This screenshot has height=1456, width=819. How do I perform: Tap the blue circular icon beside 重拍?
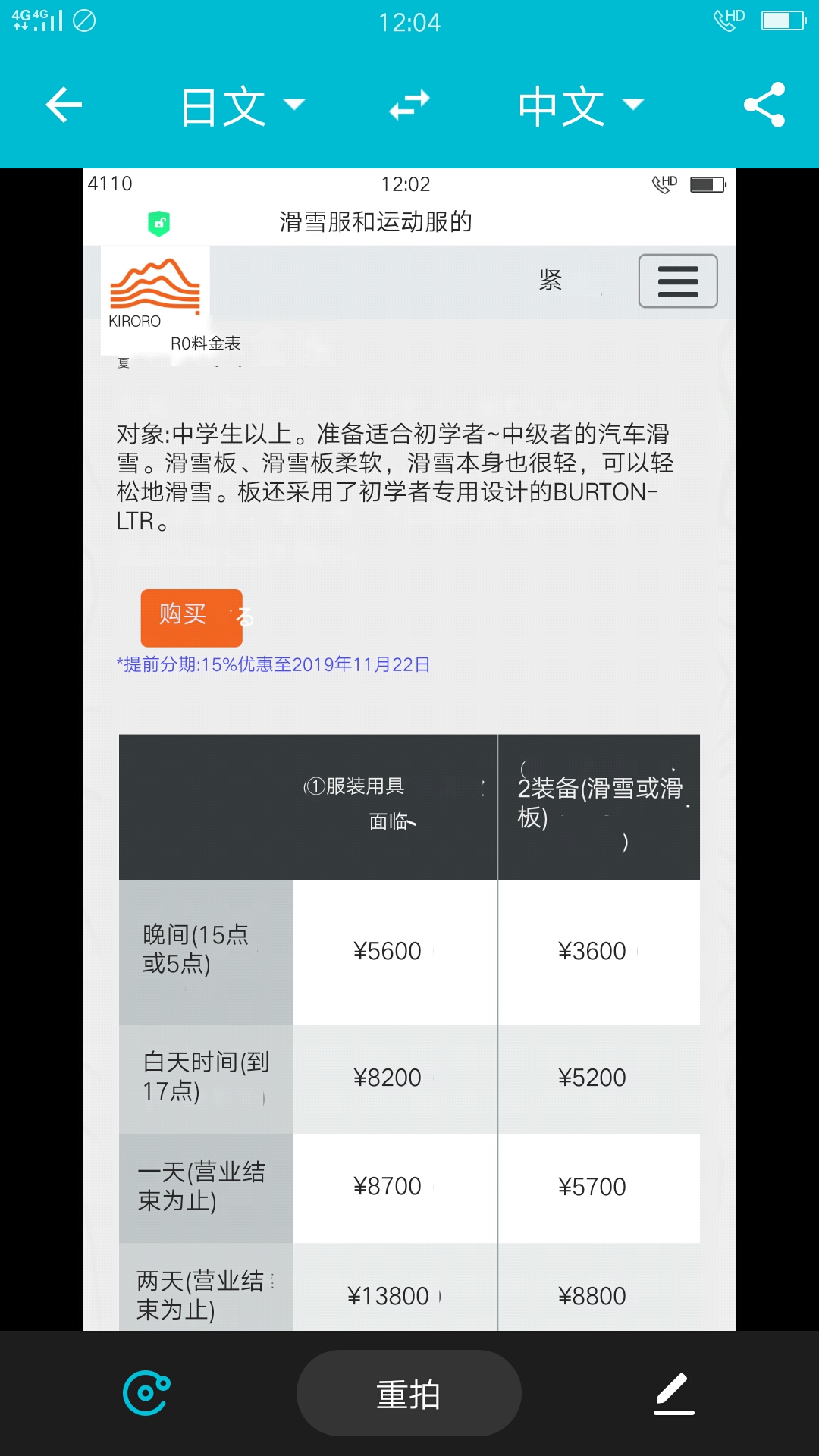click(146, 1393)
